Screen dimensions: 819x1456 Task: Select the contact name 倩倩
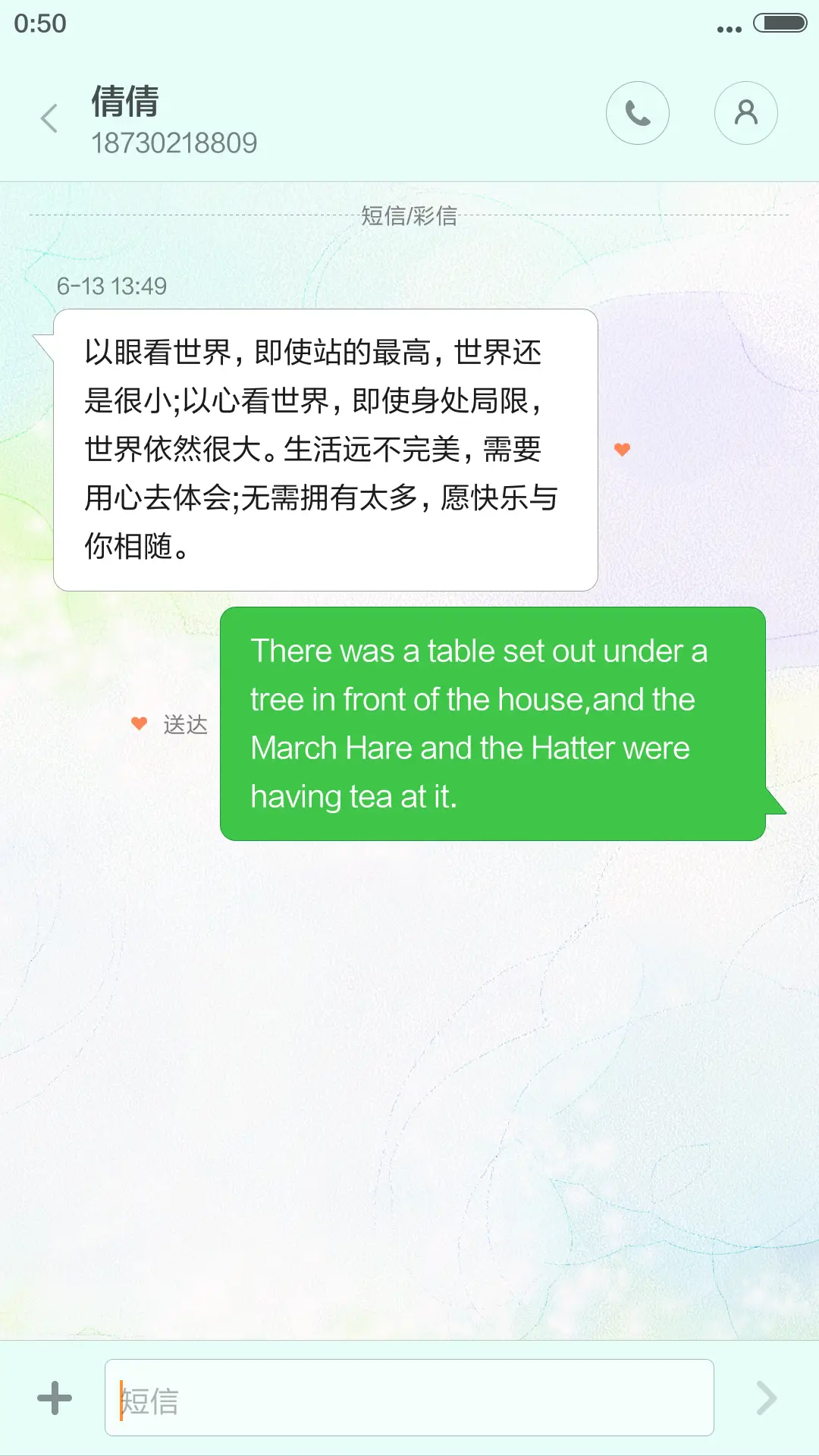124,102
